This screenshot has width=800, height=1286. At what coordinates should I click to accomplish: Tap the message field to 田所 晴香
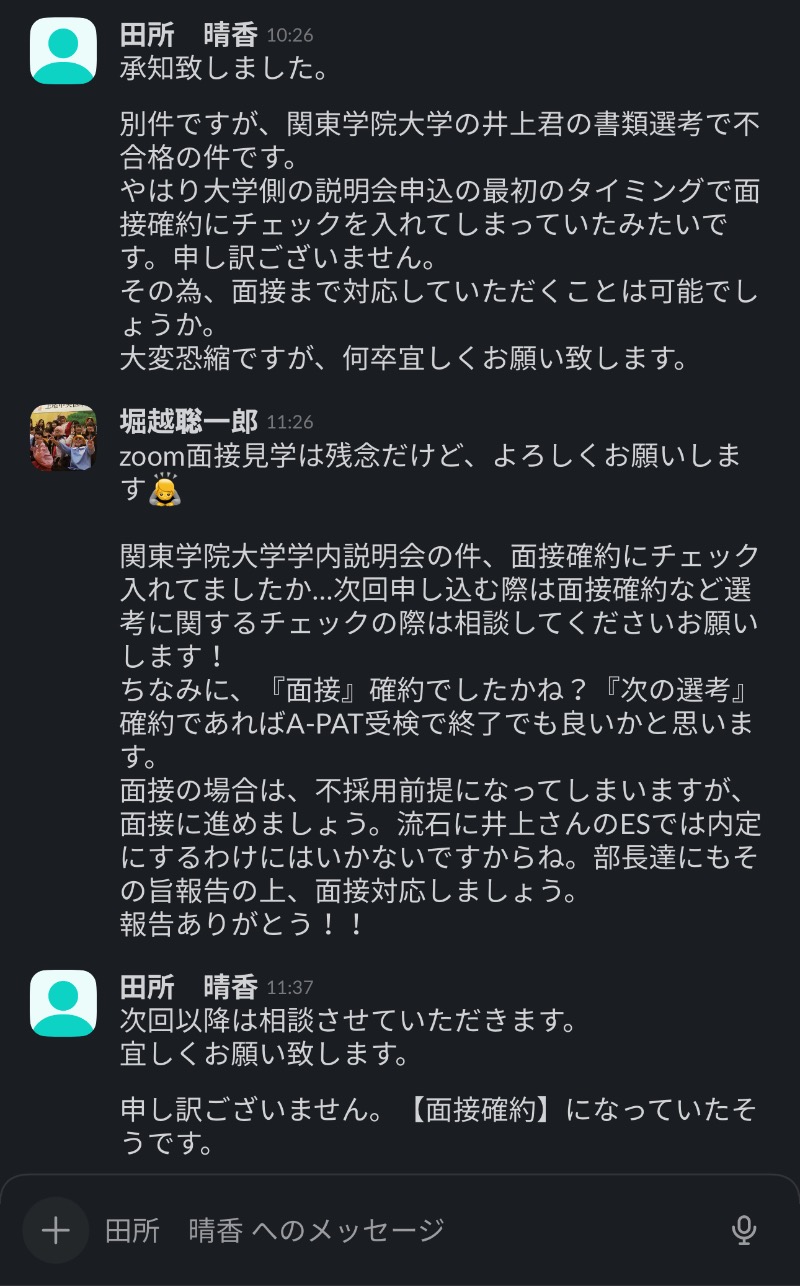(x=400, y=1230)
